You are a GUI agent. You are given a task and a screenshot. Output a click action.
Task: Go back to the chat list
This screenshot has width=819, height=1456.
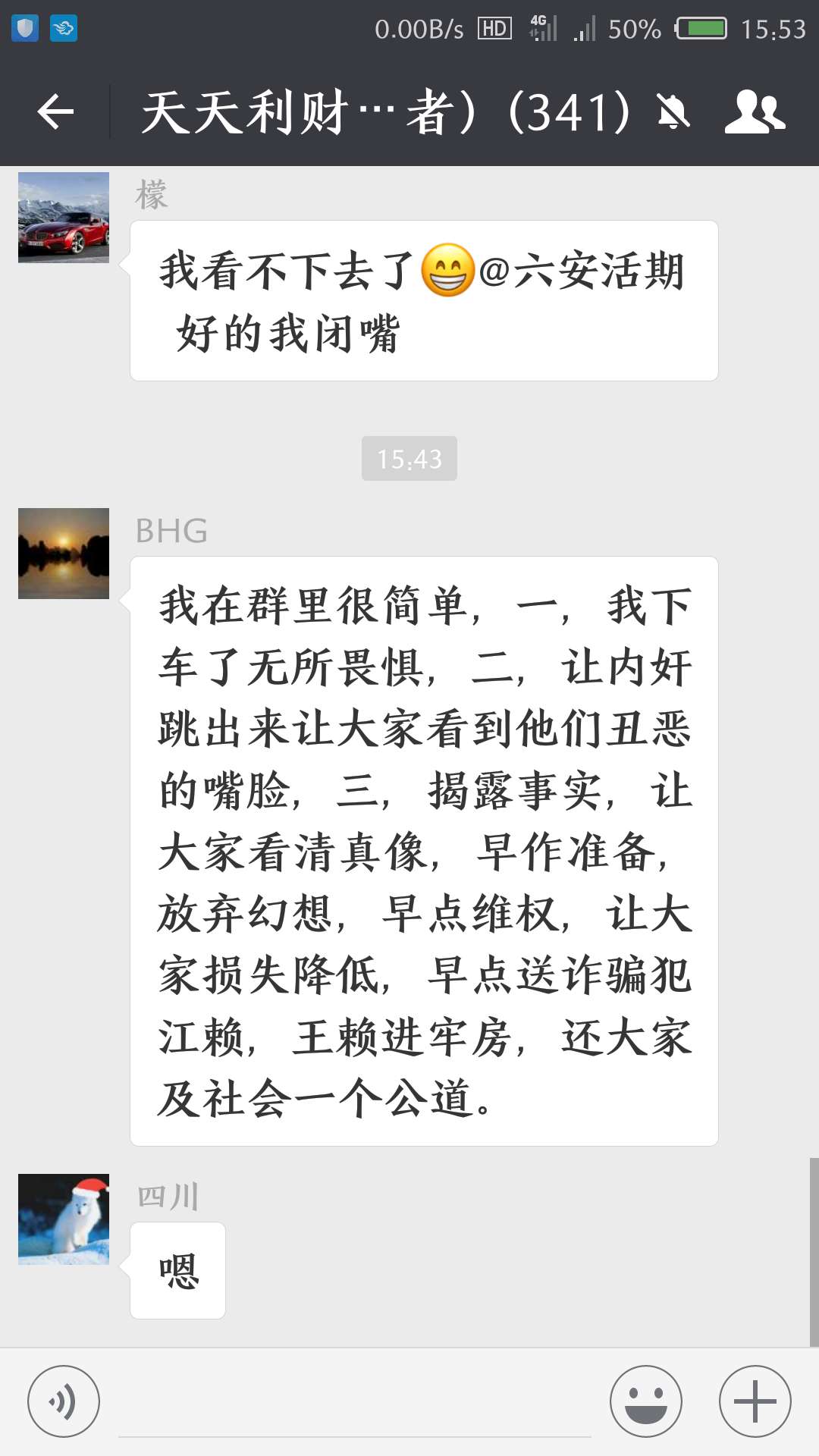[x=55, y=112]
